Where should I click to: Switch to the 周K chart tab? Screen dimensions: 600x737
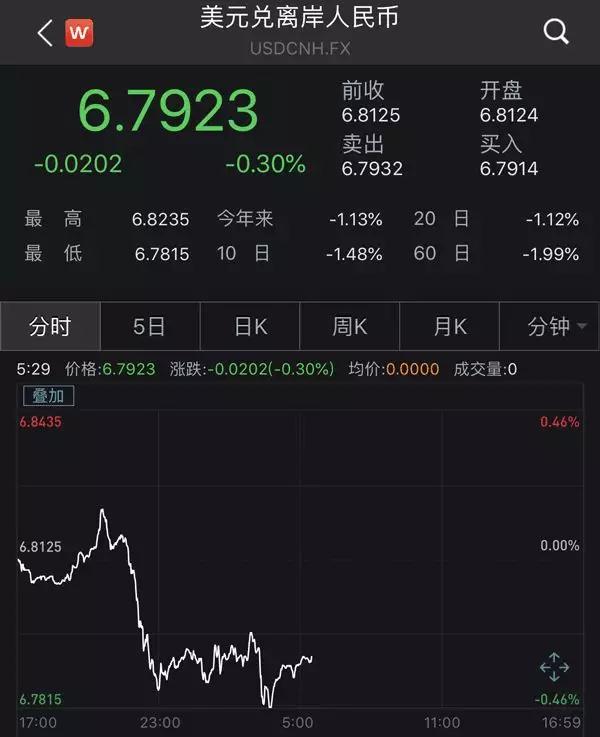coord(349,326)
